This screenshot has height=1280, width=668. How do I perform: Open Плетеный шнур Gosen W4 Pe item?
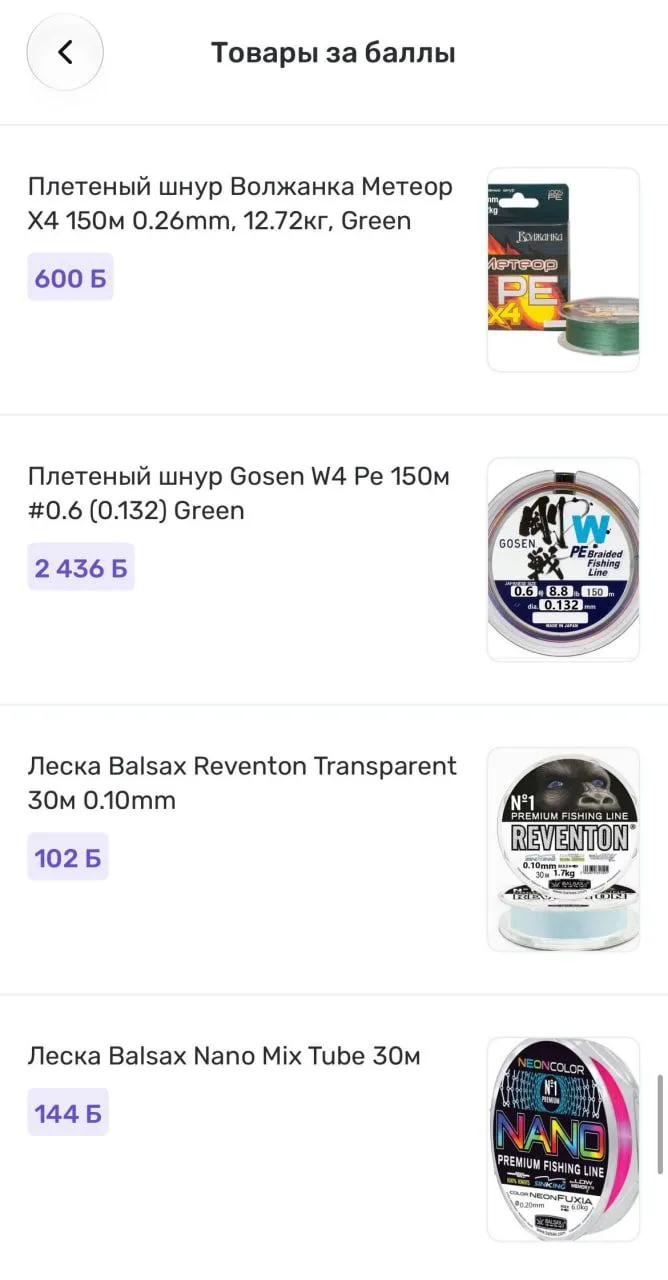pyautogui.click(x=334, y=560)
